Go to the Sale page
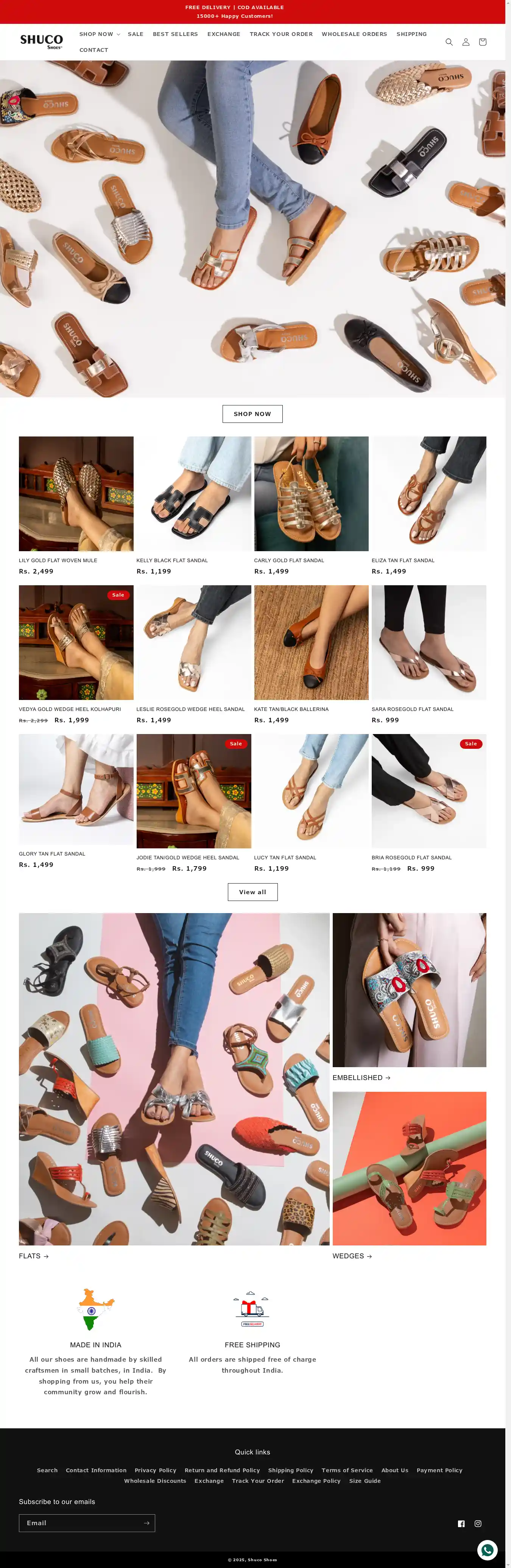Image resolution: width=511 pixels, height=1568 pixels. tap(136, 34)
